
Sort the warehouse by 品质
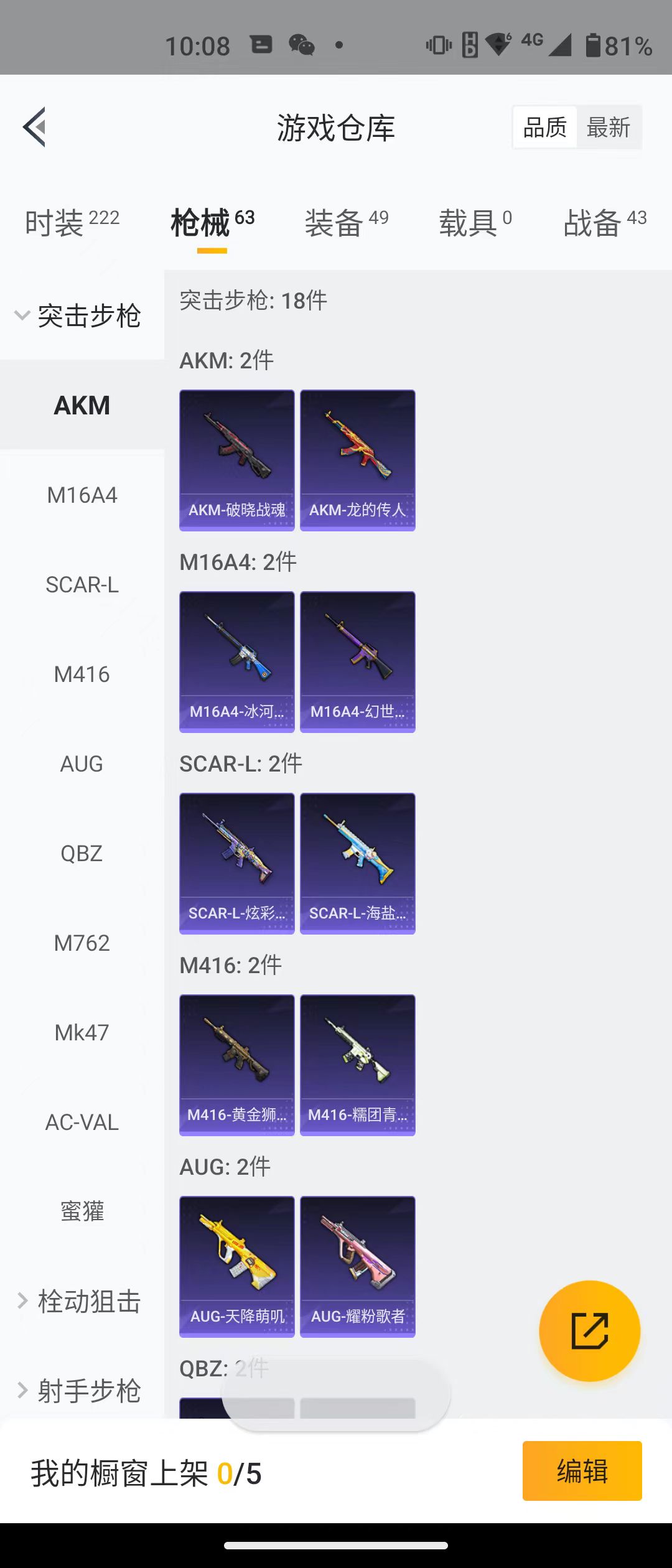click(545, 128)
